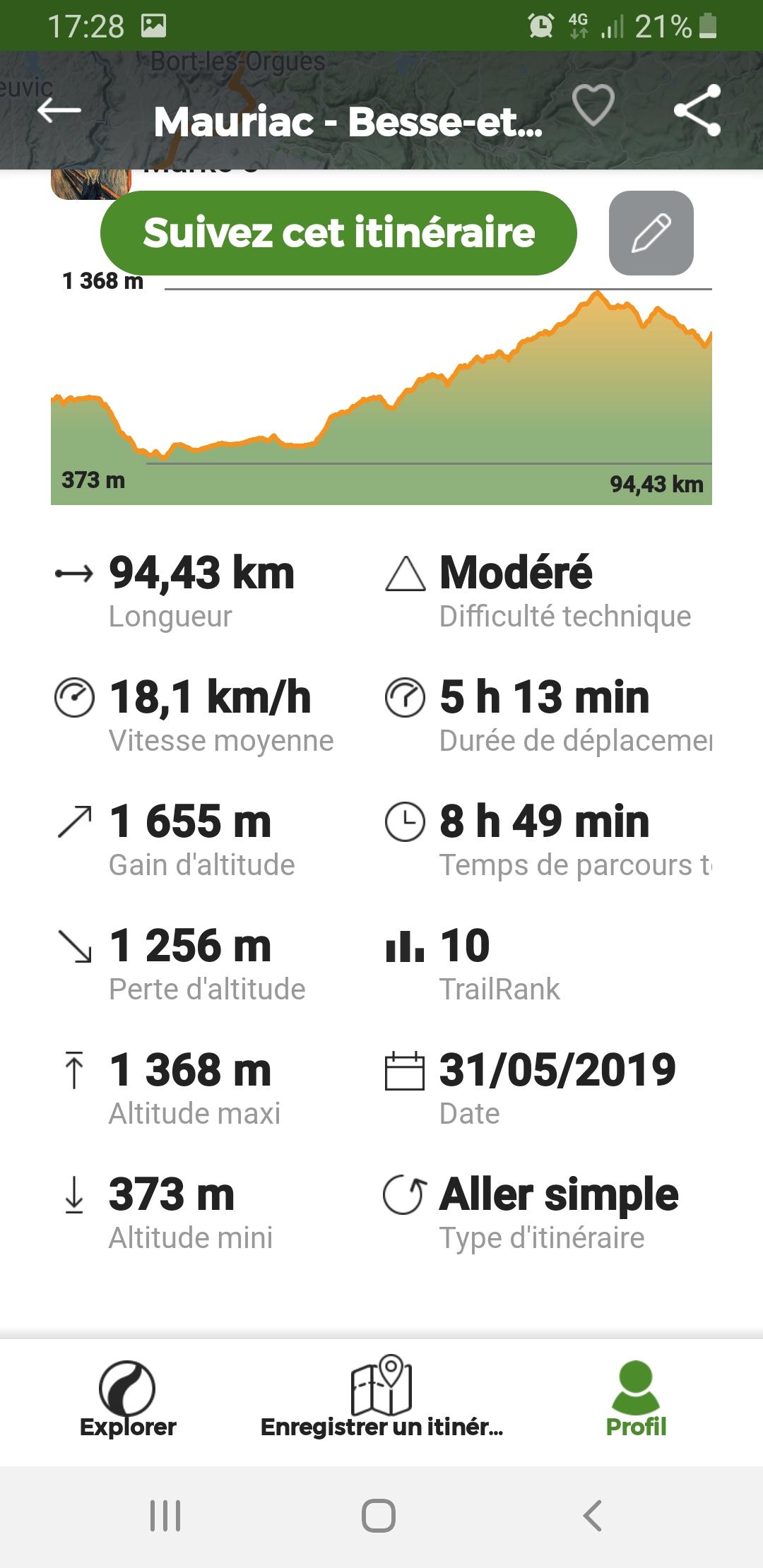
Task: Open the system recent apps button
Action: click(x=165, y=1516)
